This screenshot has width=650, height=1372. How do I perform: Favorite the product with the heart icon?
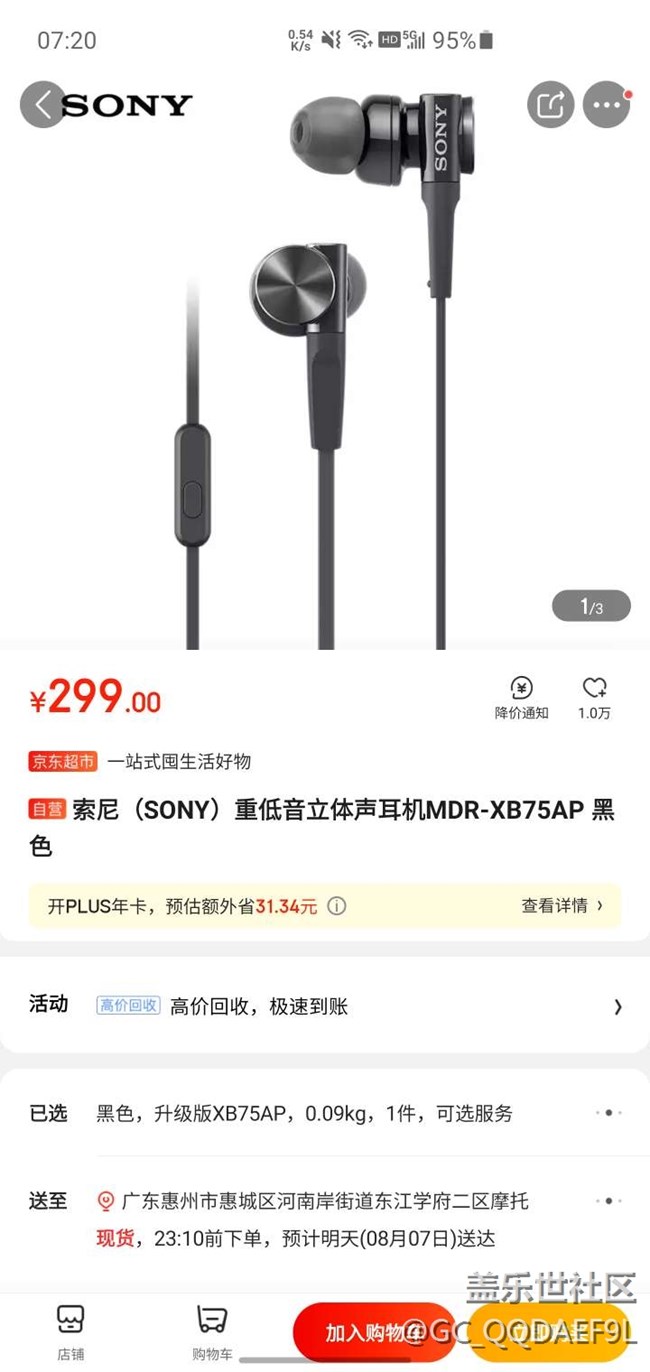(x=594, y=697)
